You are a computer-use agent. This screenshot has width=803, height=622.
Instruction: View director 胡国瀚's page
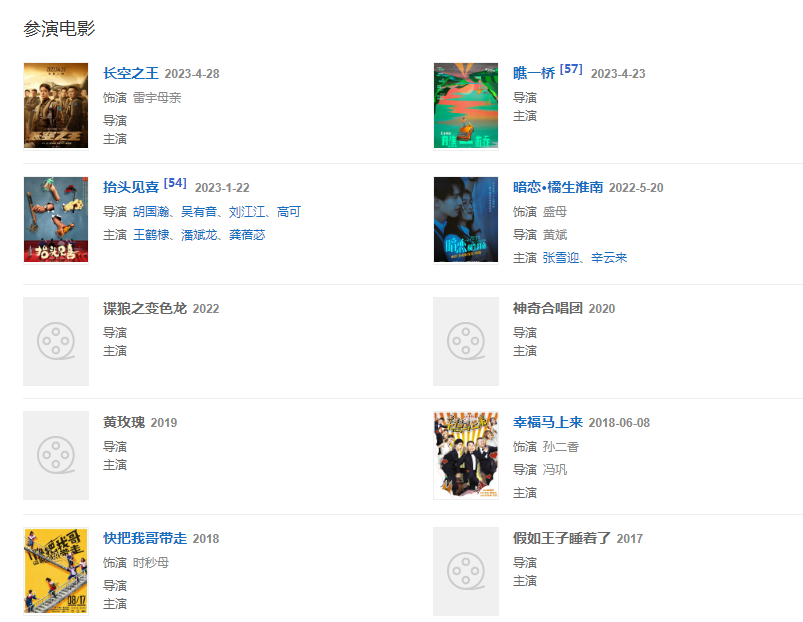[x=151, y=212]
